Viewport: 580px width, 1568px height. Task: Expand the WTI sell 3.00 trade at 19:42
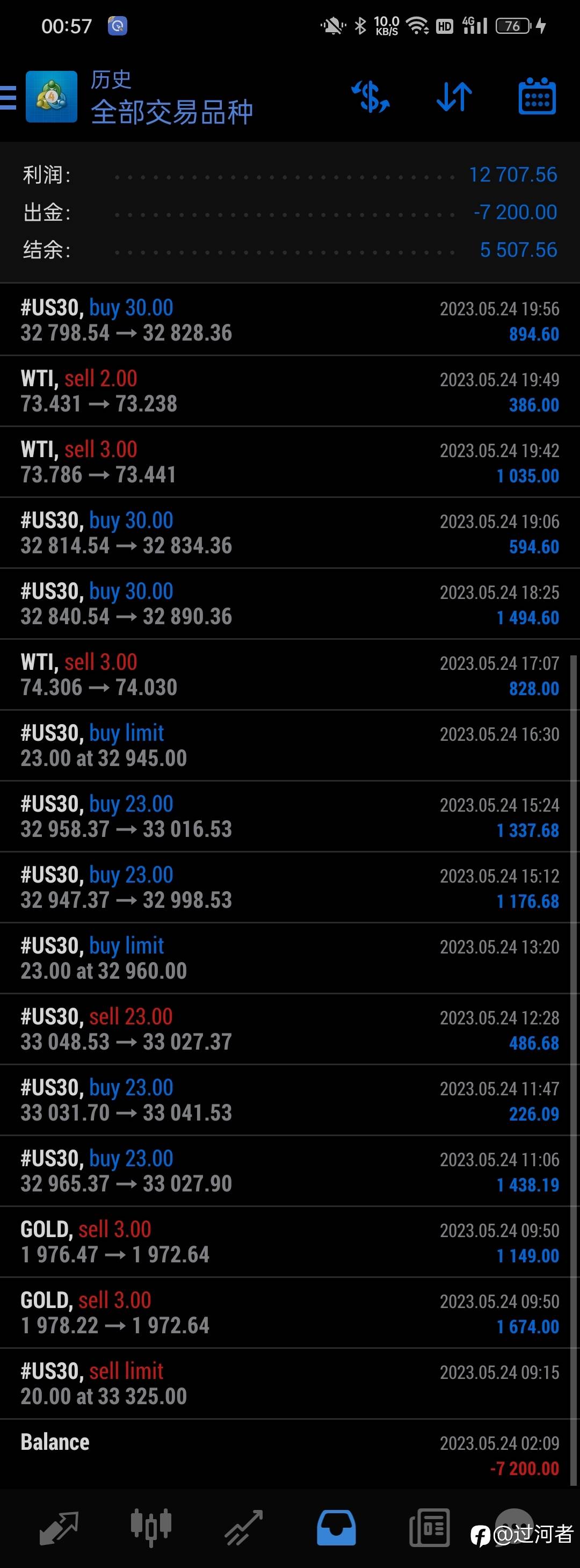(x=289, y=462)
